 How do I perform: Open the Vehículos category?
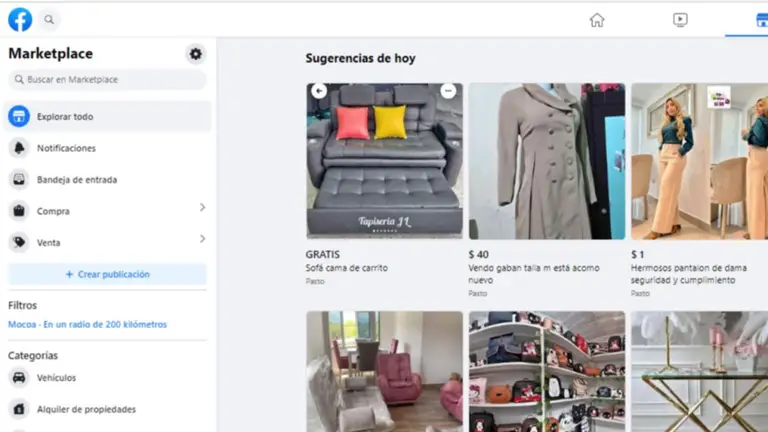56,378
